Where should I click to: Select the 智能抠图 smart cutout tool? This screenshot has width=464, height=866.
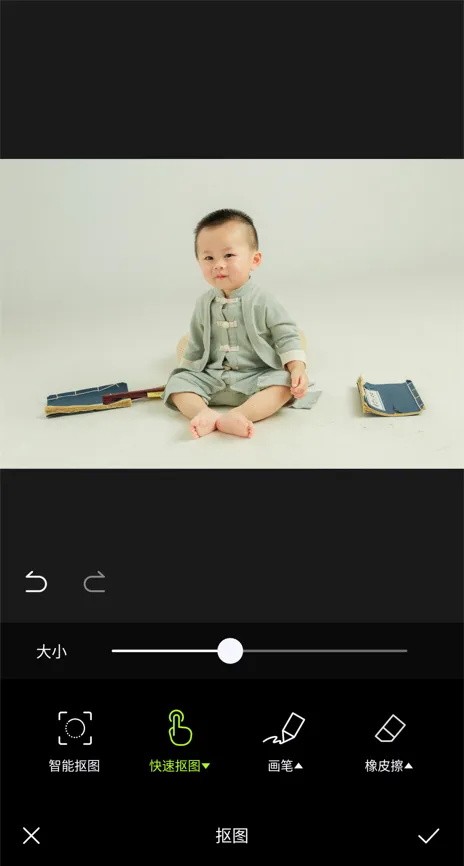point(75,741)
